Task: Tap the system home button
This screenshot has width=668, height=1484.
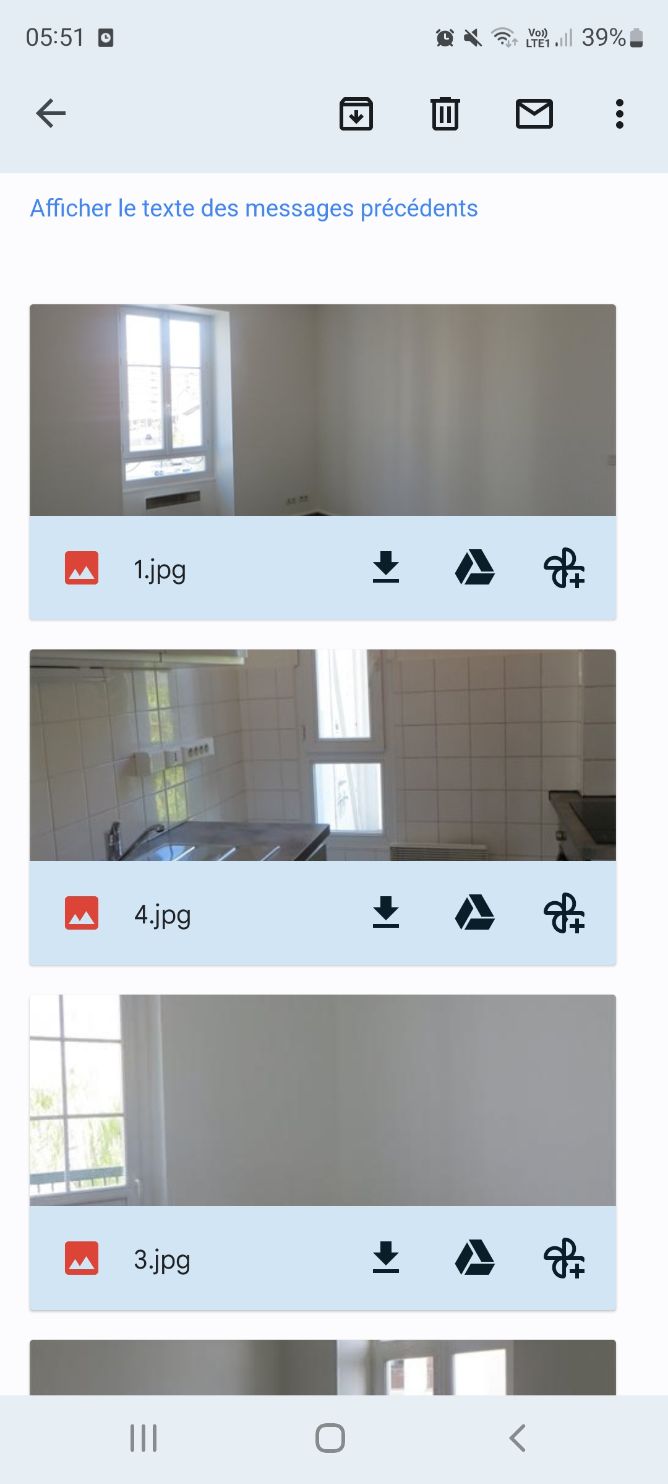Action: 330,1438
